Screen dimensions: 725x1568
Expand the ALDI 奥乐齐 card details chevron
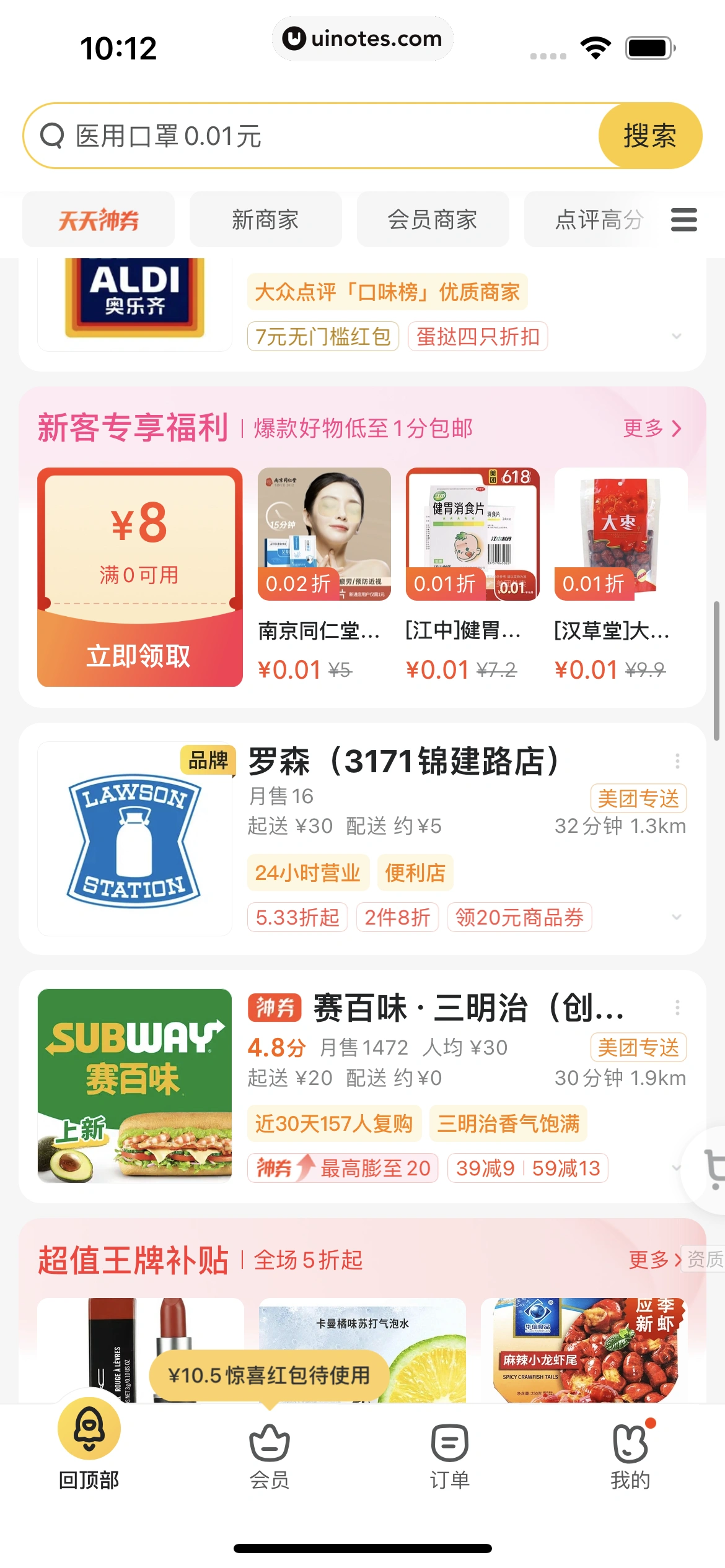(675, 336)
